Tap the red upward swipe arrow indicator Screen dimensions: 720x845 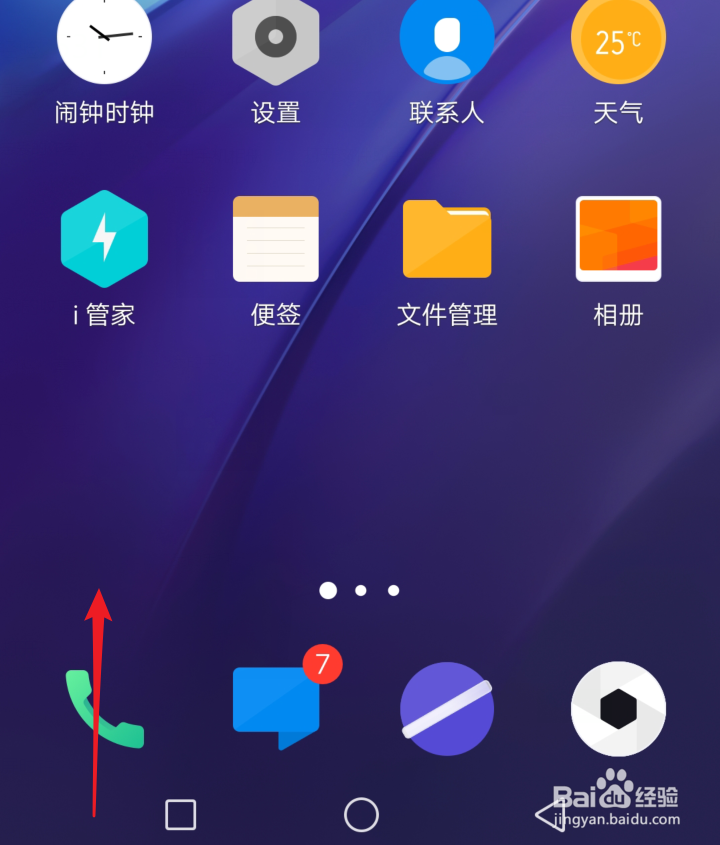click(x=97, y=700)
